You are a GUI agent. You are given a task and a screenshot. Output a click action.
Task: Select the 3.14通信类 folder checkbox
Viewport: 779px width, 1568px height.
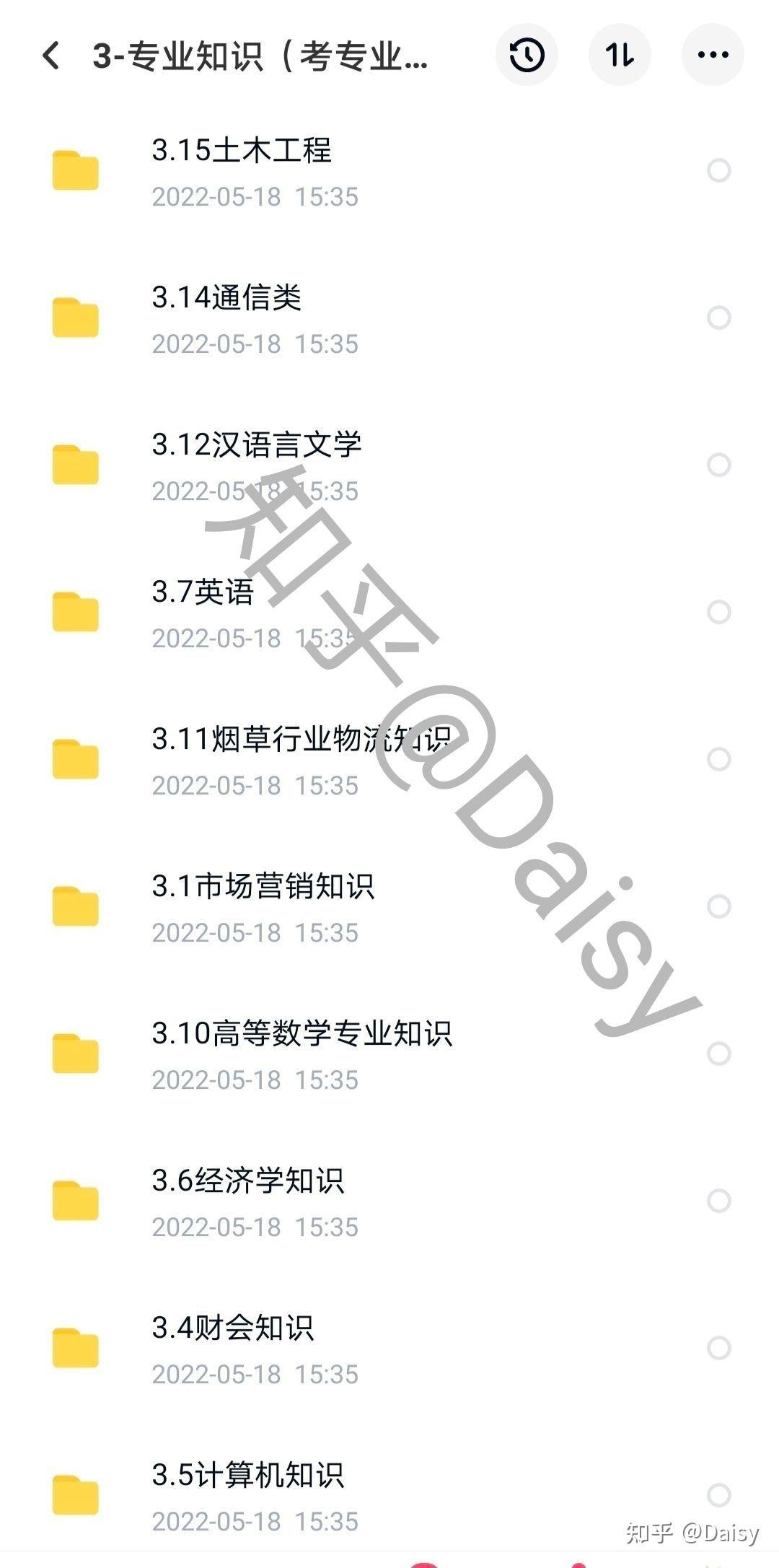(718, 317)
